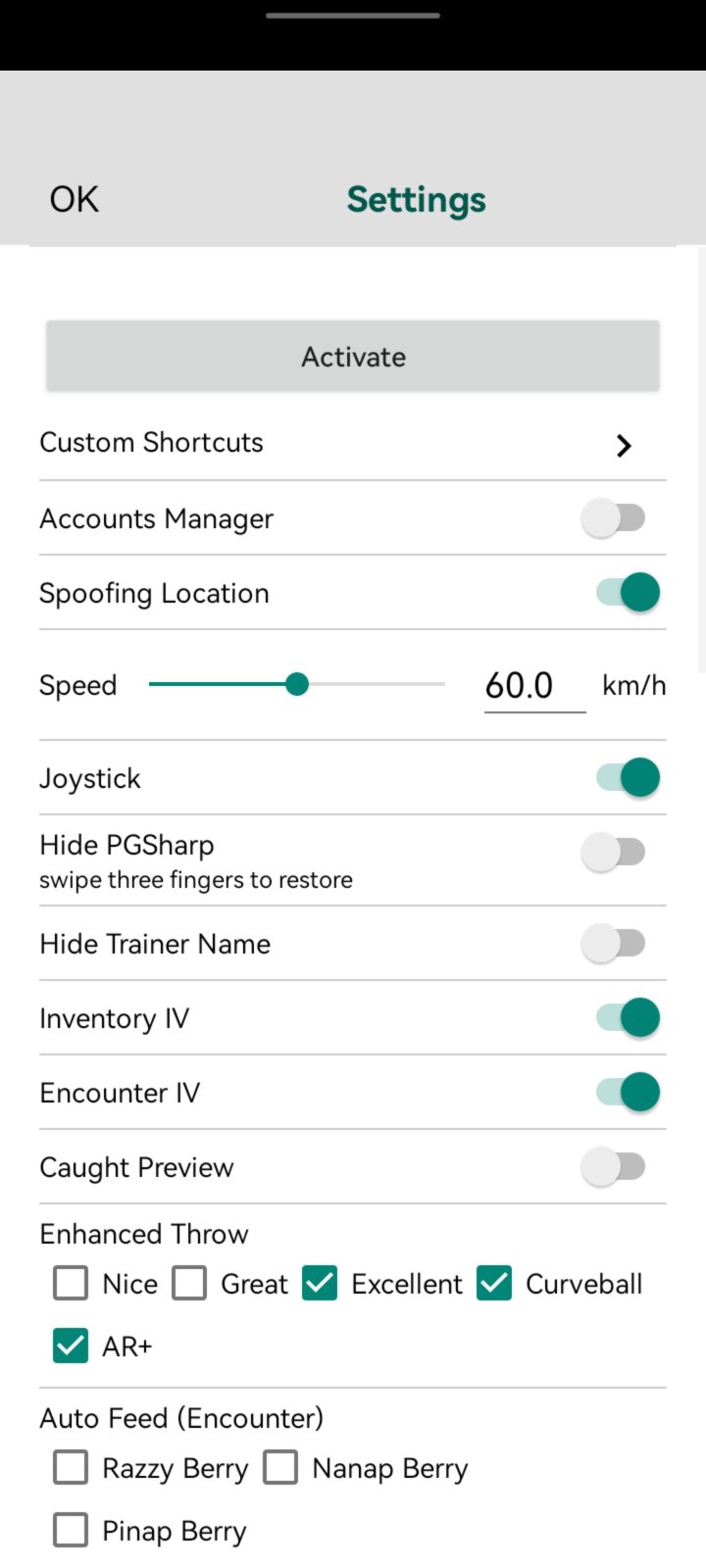Tick the Pinap Berry checkbox
The height and width of the screenshot is (1568, 706).
(x=71, y=1531)
